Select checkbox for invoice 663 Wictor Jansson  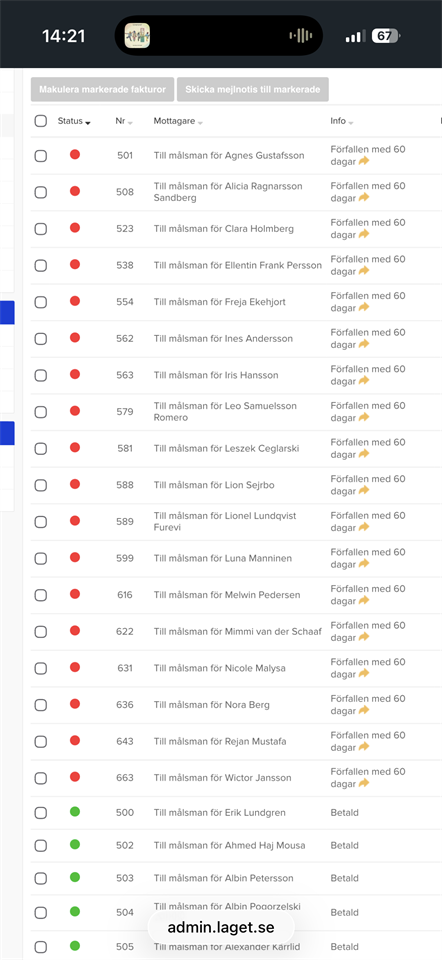40,778
